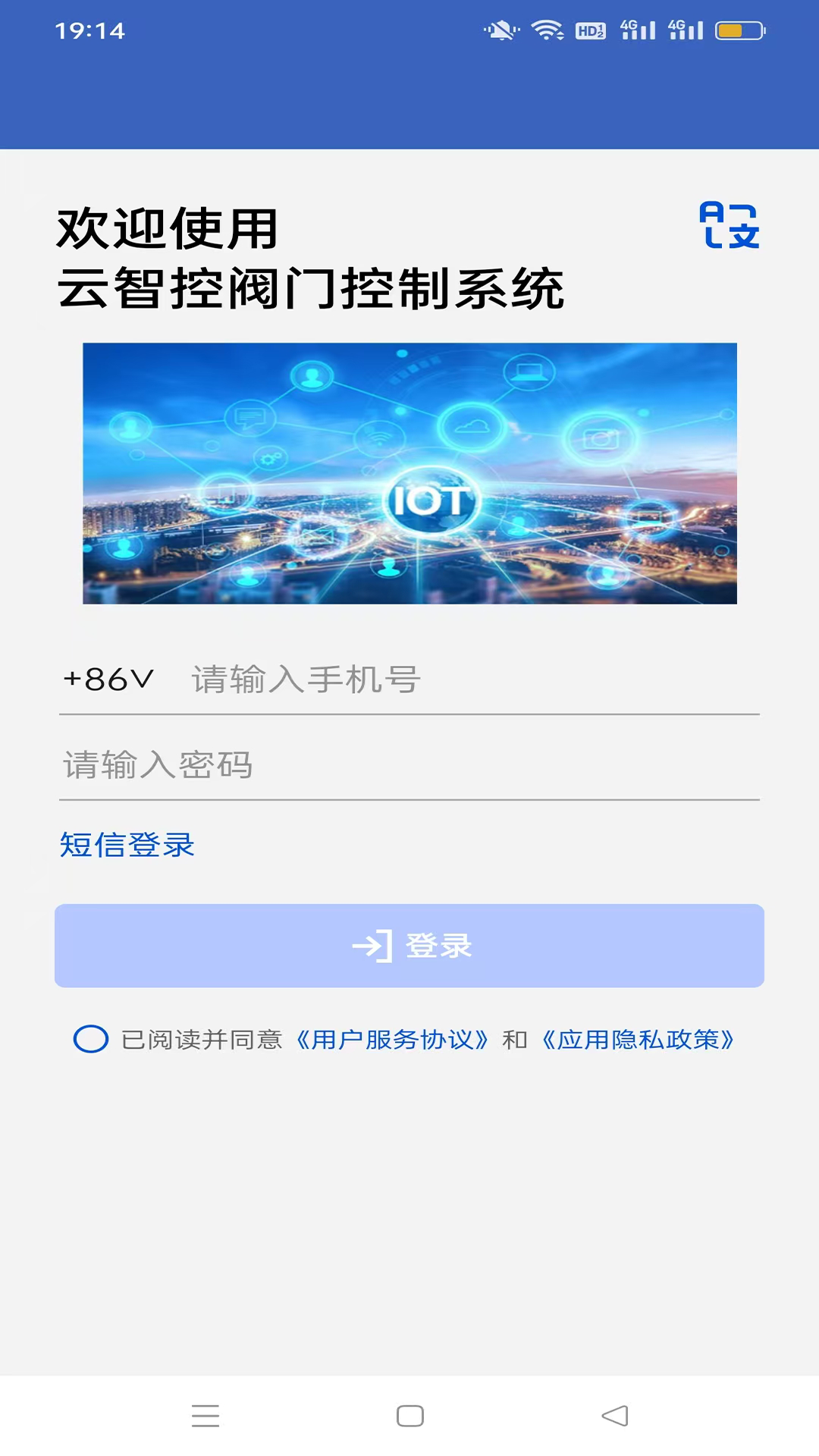This screenshot has width=819, height=1456.
Task: Tap the phone number input field
Action: click(470, 679)
